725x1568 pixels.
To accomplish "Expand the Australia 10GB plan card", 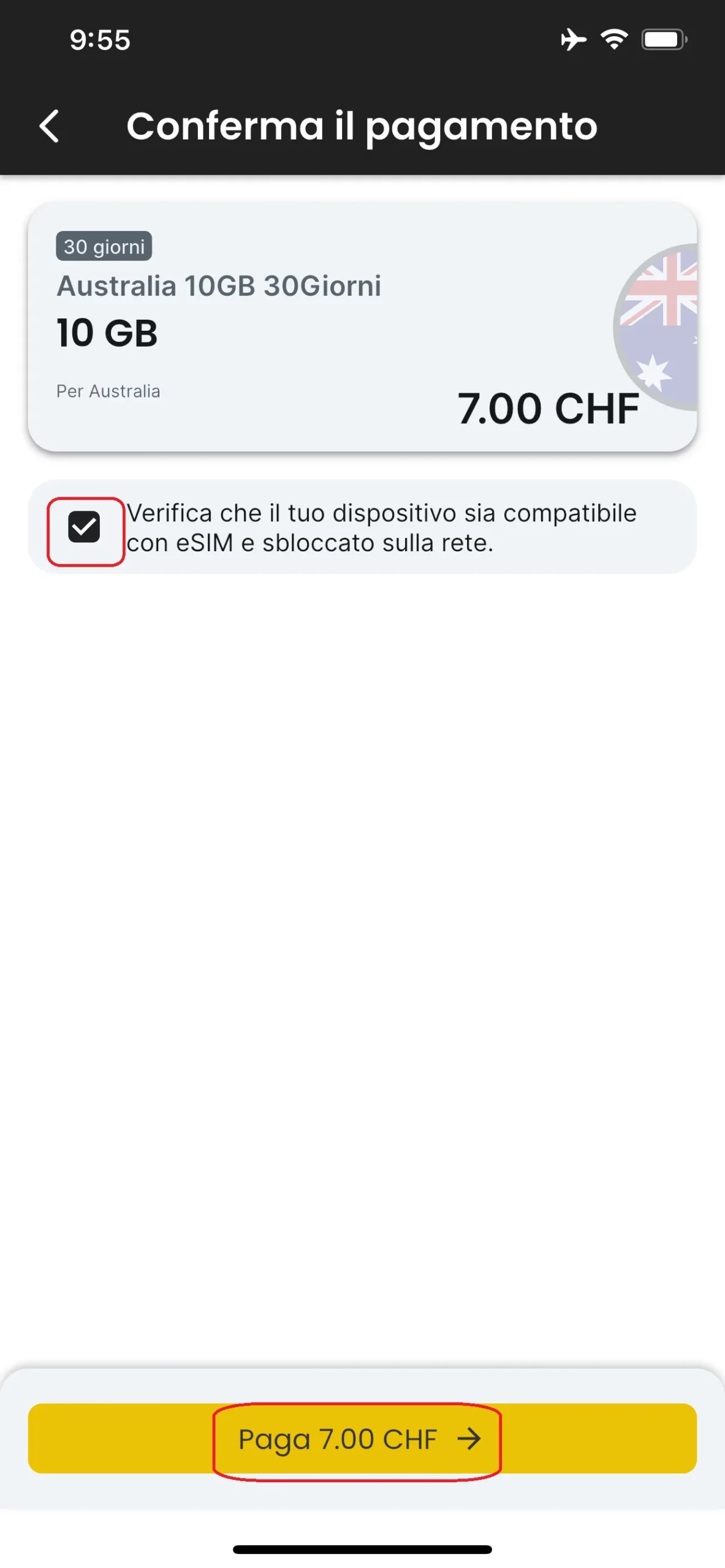I will 362,325.
